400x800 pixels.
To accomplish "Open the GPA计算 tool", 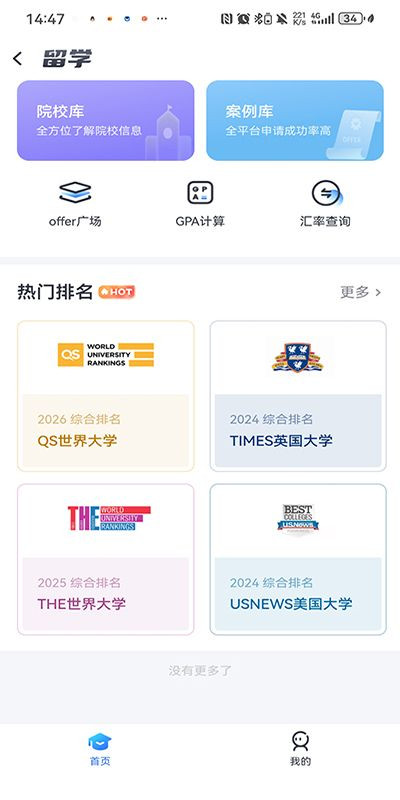I will pyautogui.click(x=200, y=204).
